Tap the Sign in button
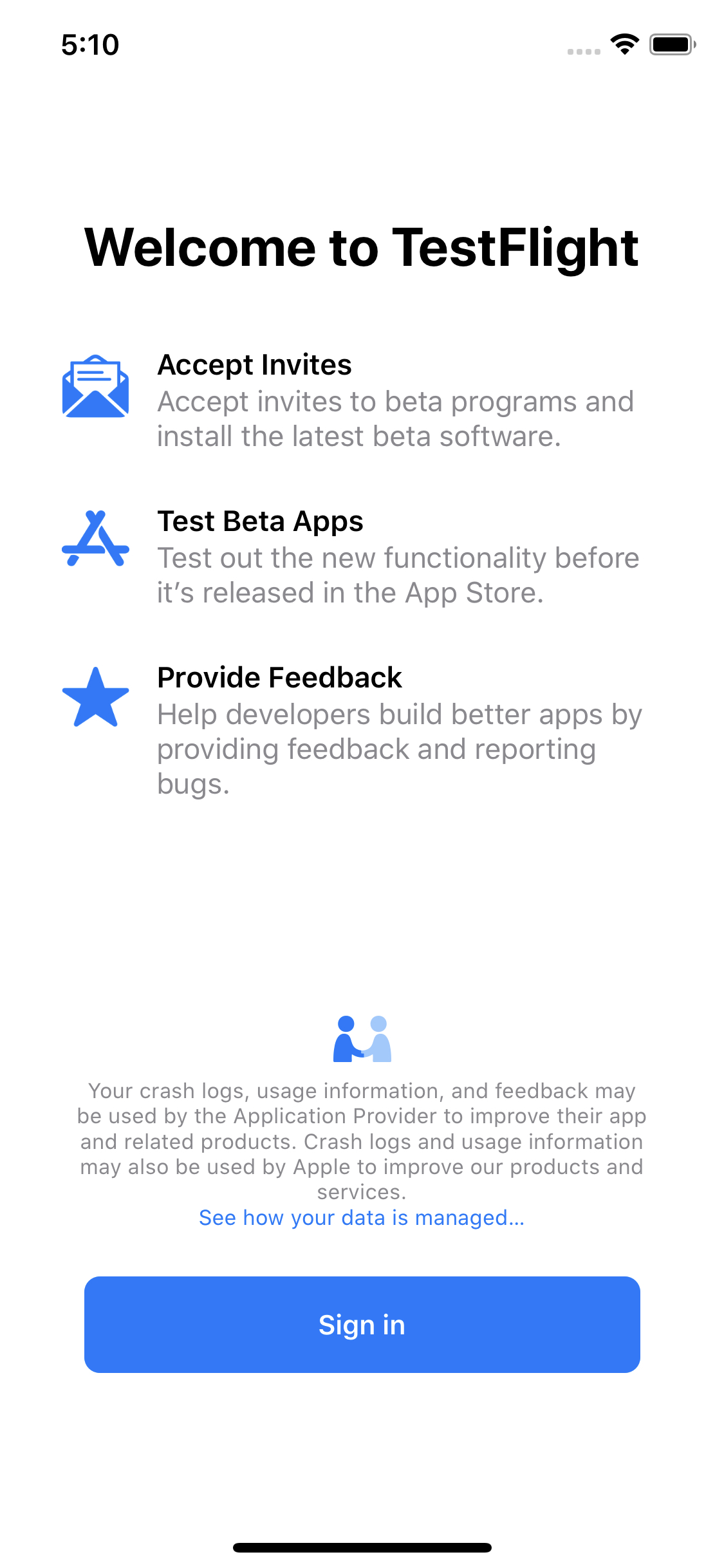The height and width of the screenshot is (1568, 724). [362, 1324]
